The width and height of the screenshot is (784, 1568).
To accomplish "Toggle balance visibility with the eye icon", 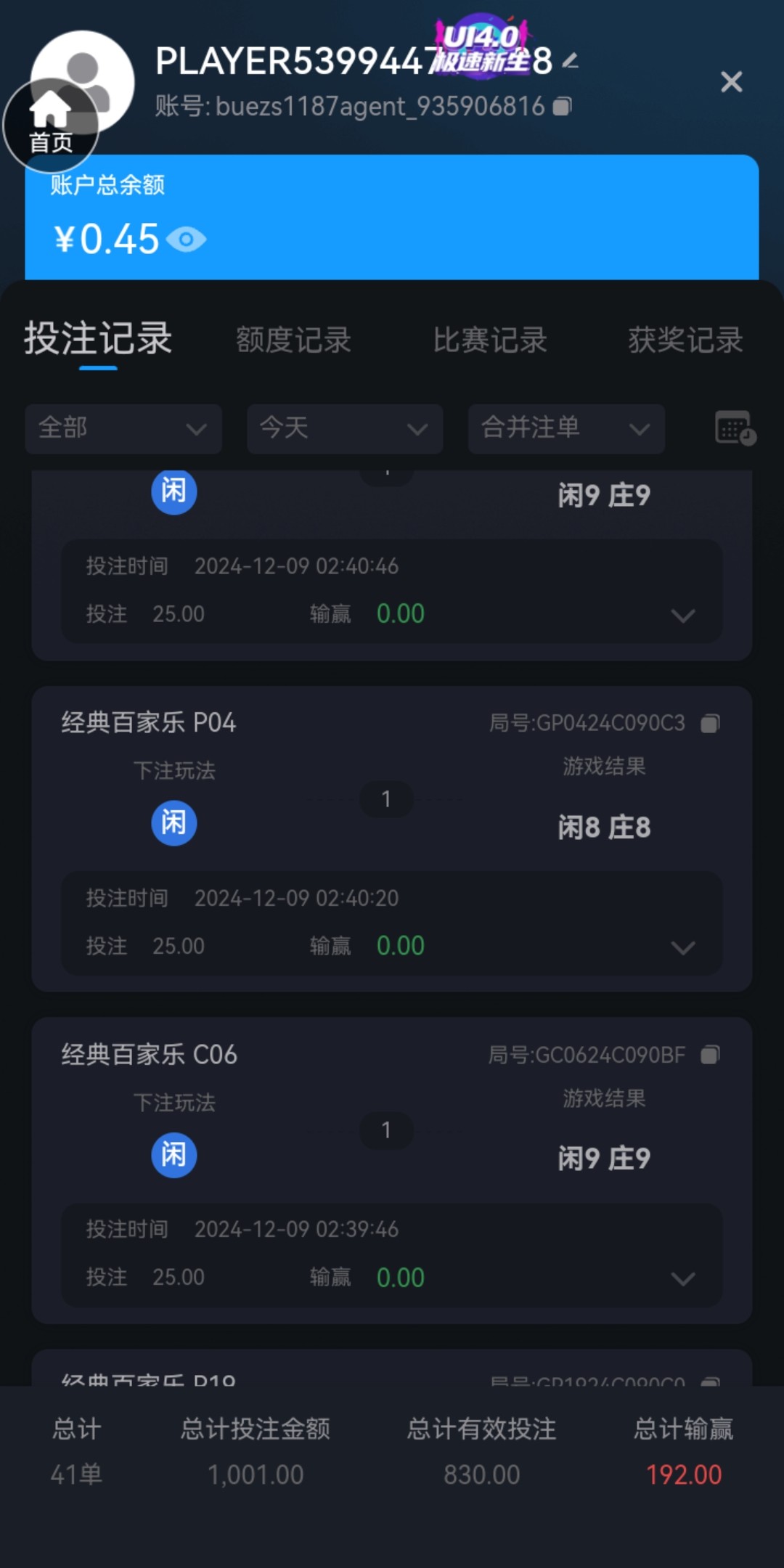I will click(187, 239).
